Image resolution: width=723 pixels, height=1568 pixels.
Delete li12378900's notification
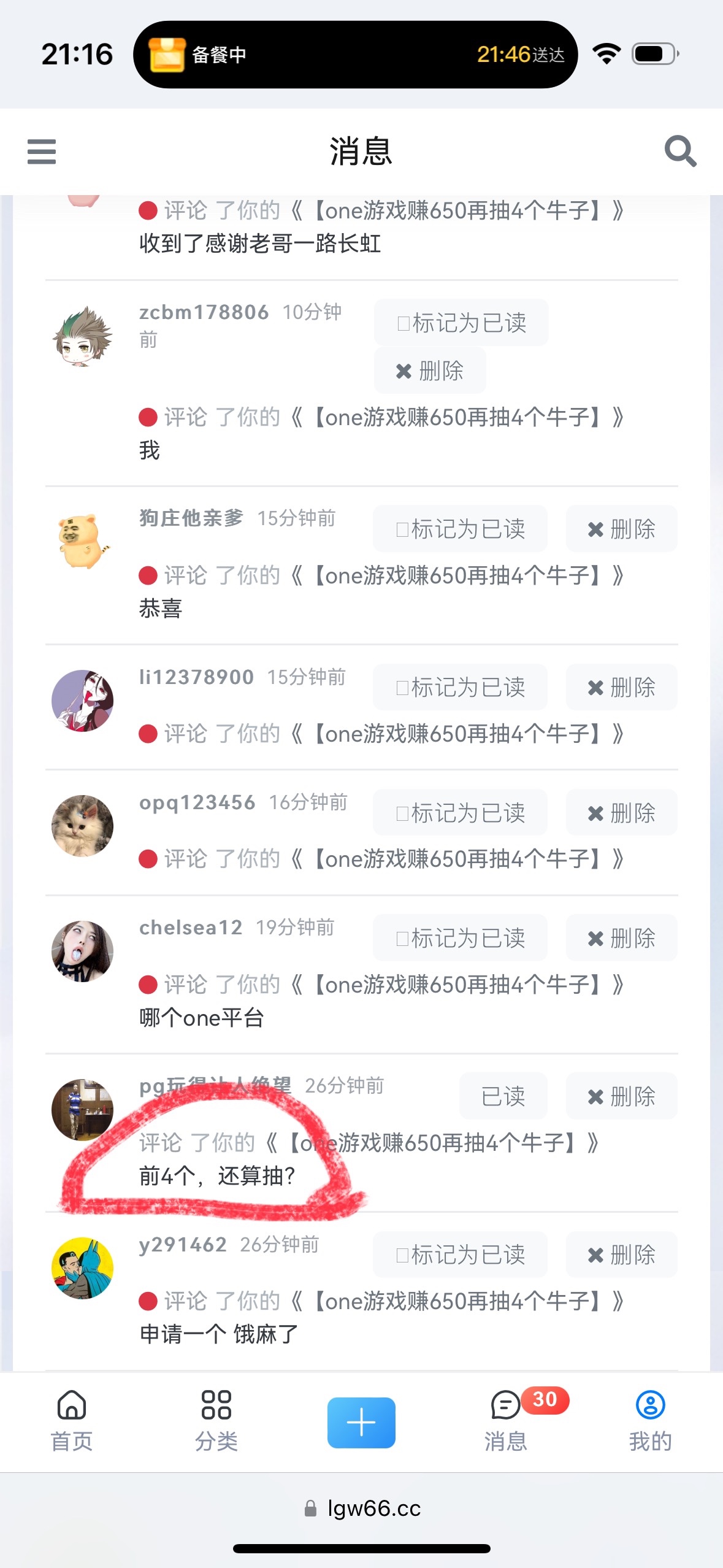pos(621,687)
